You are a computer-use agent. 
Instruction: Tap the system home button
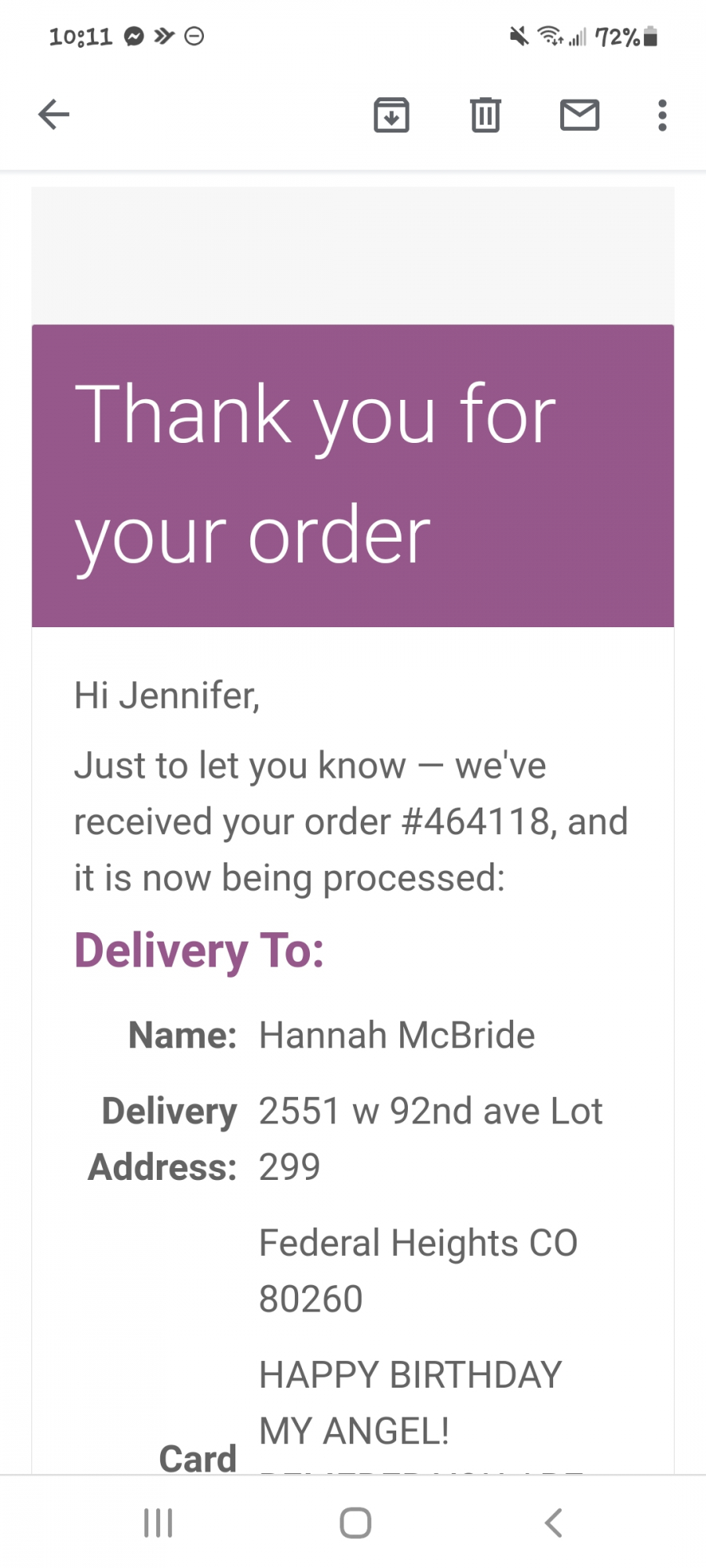355,1523
